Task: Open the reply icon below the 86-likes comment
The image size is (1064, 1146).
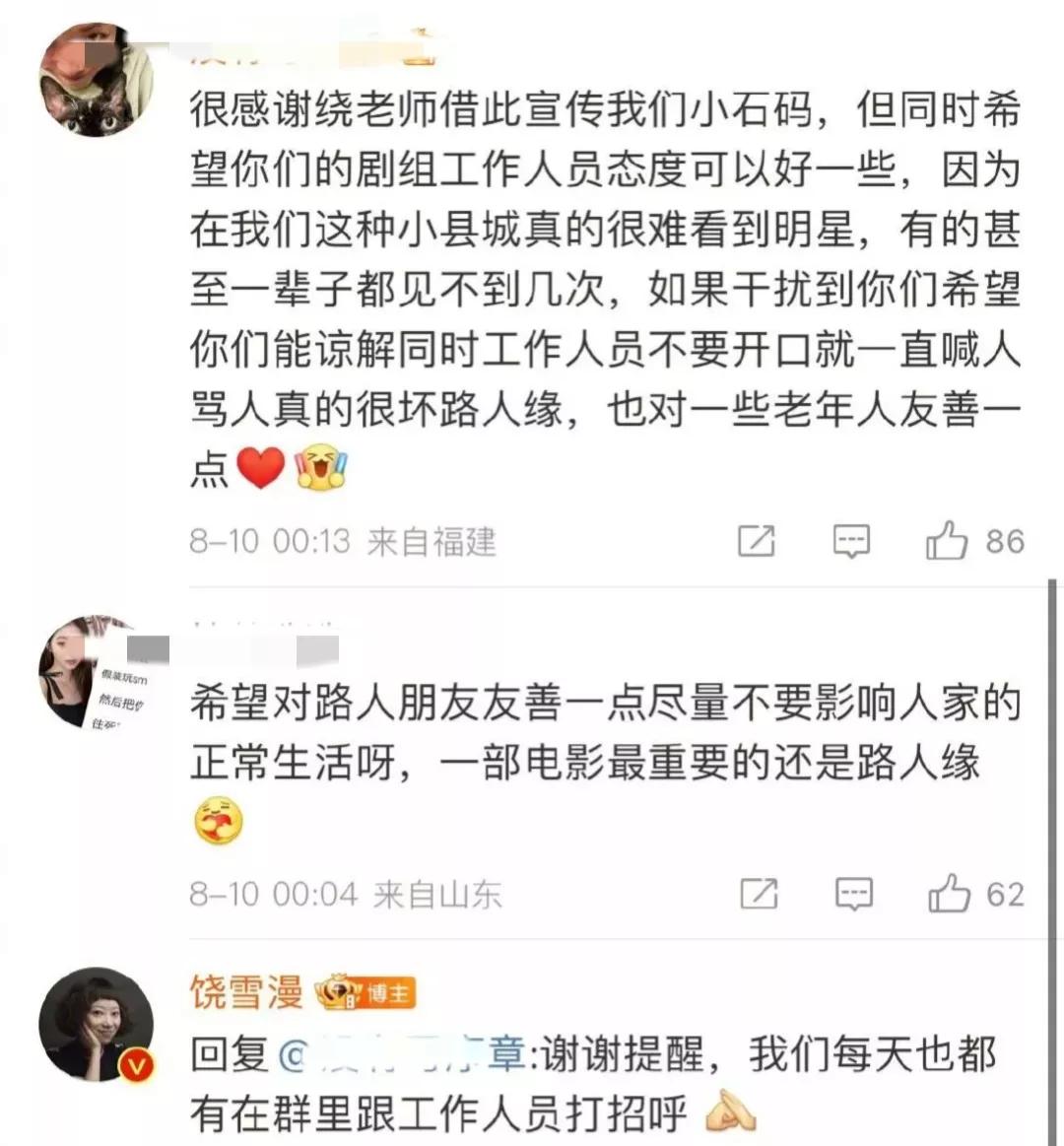Action: [850, 541]
